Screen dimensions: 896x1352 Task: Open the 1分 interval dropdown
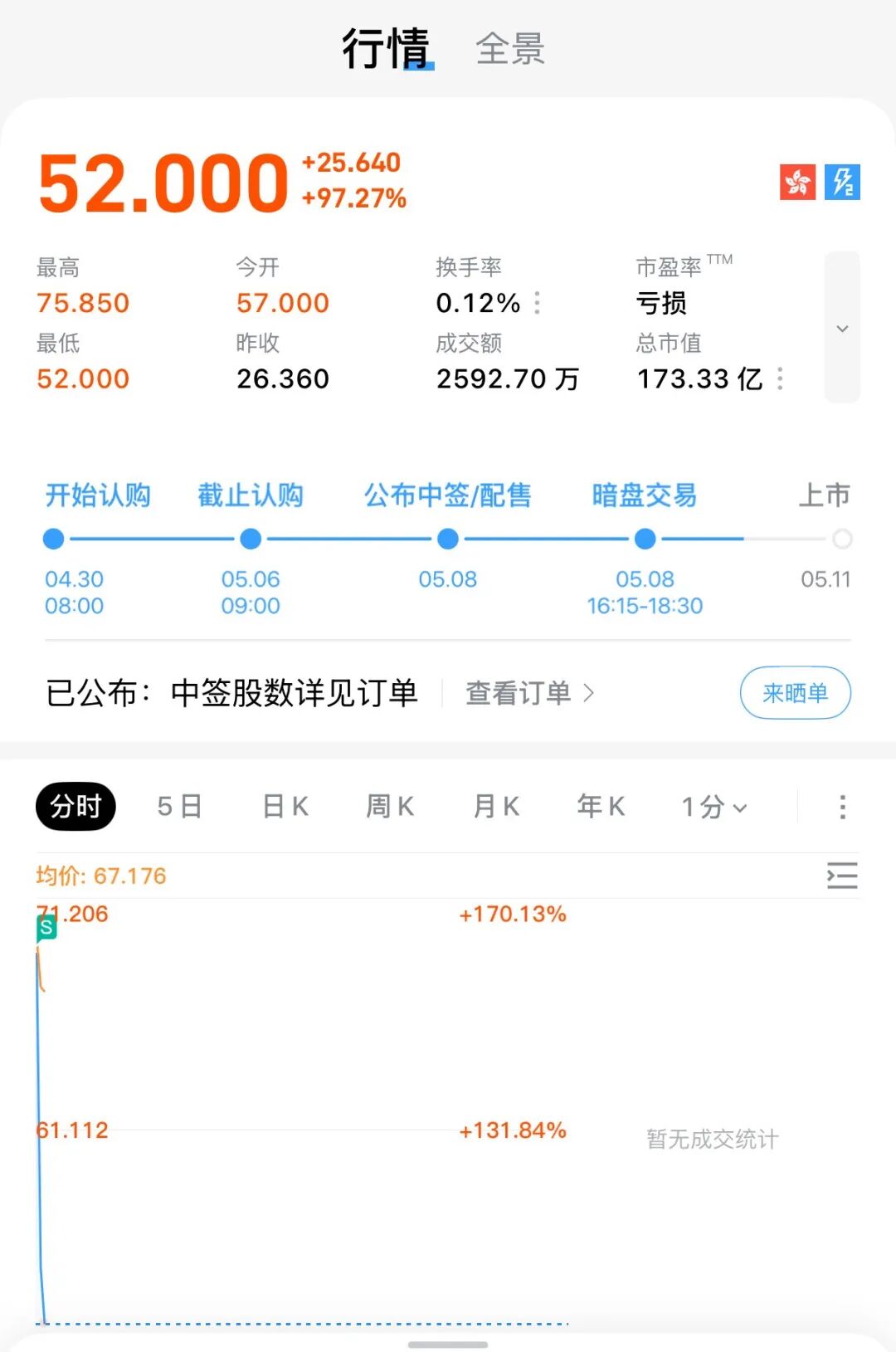click(x=714, y=807)
